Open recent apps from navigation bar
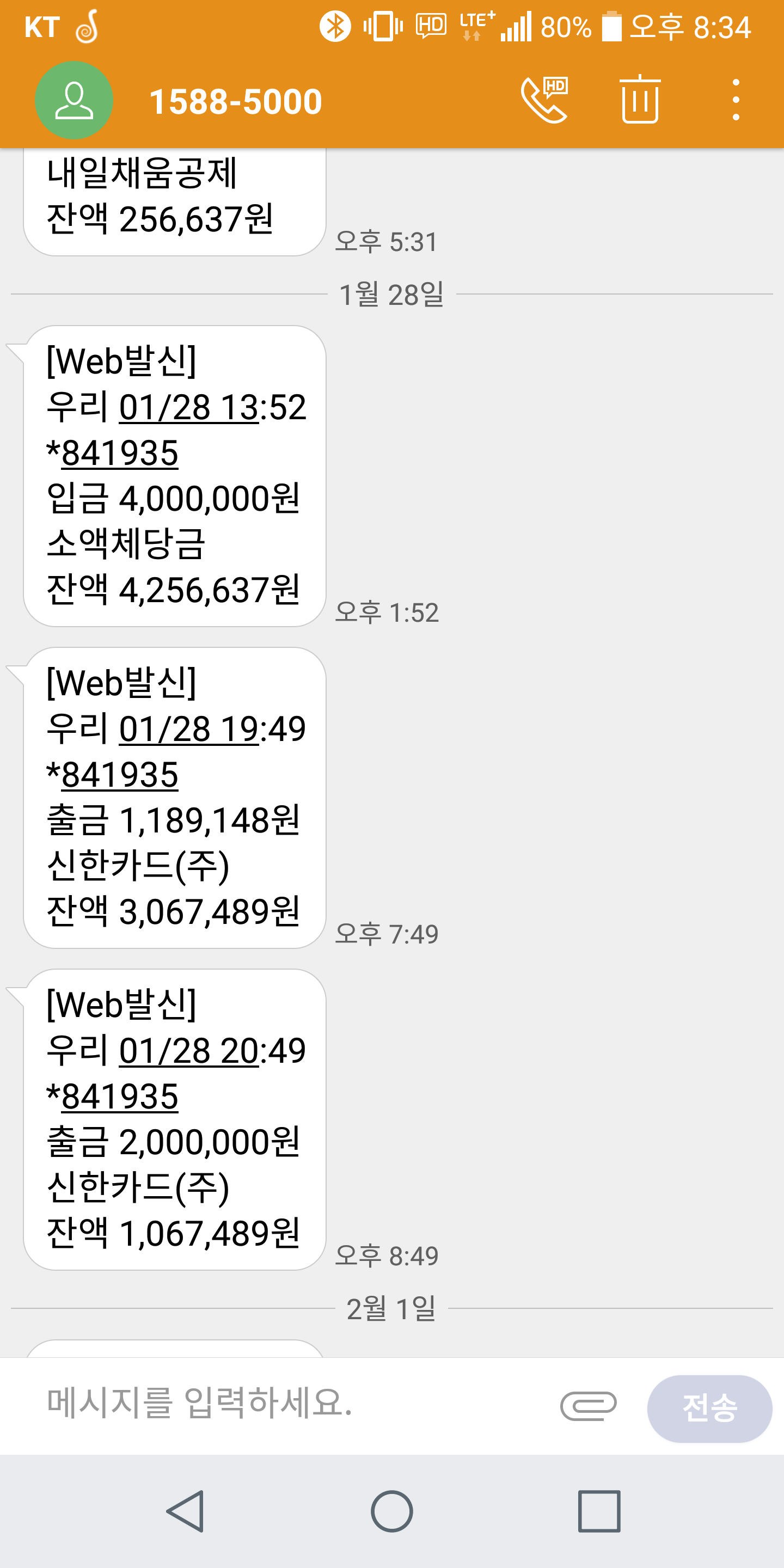Viewport: 784px width, 1568px height. click(599, 1511)
